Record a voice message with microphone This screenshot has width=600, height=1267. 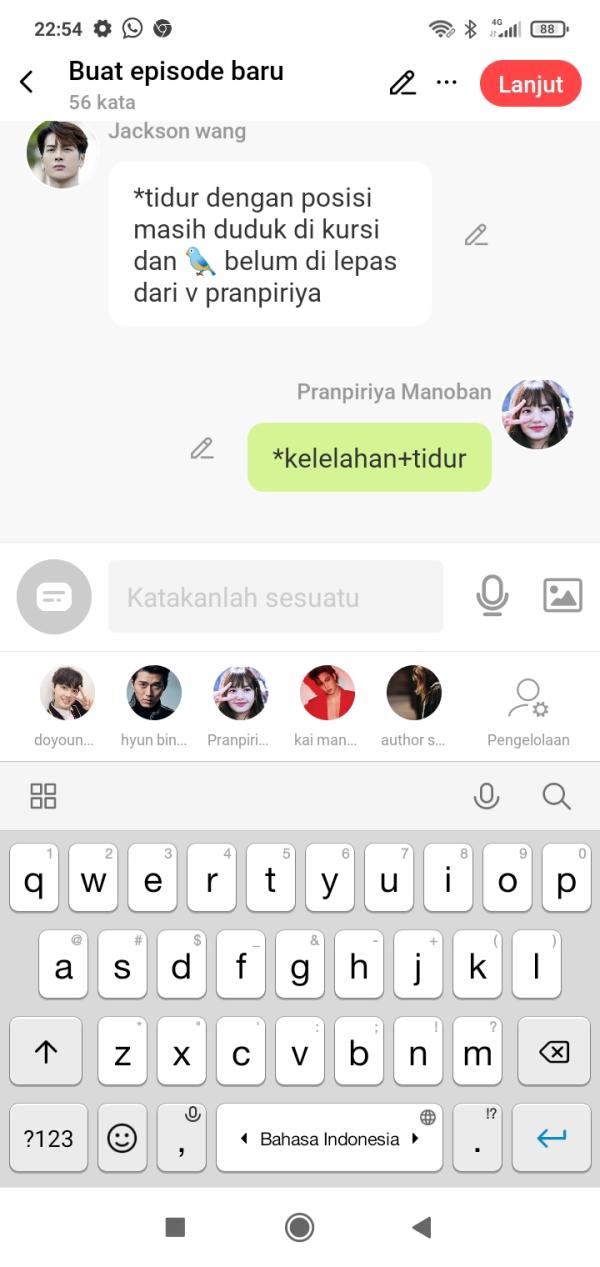[x=491, y=596]
